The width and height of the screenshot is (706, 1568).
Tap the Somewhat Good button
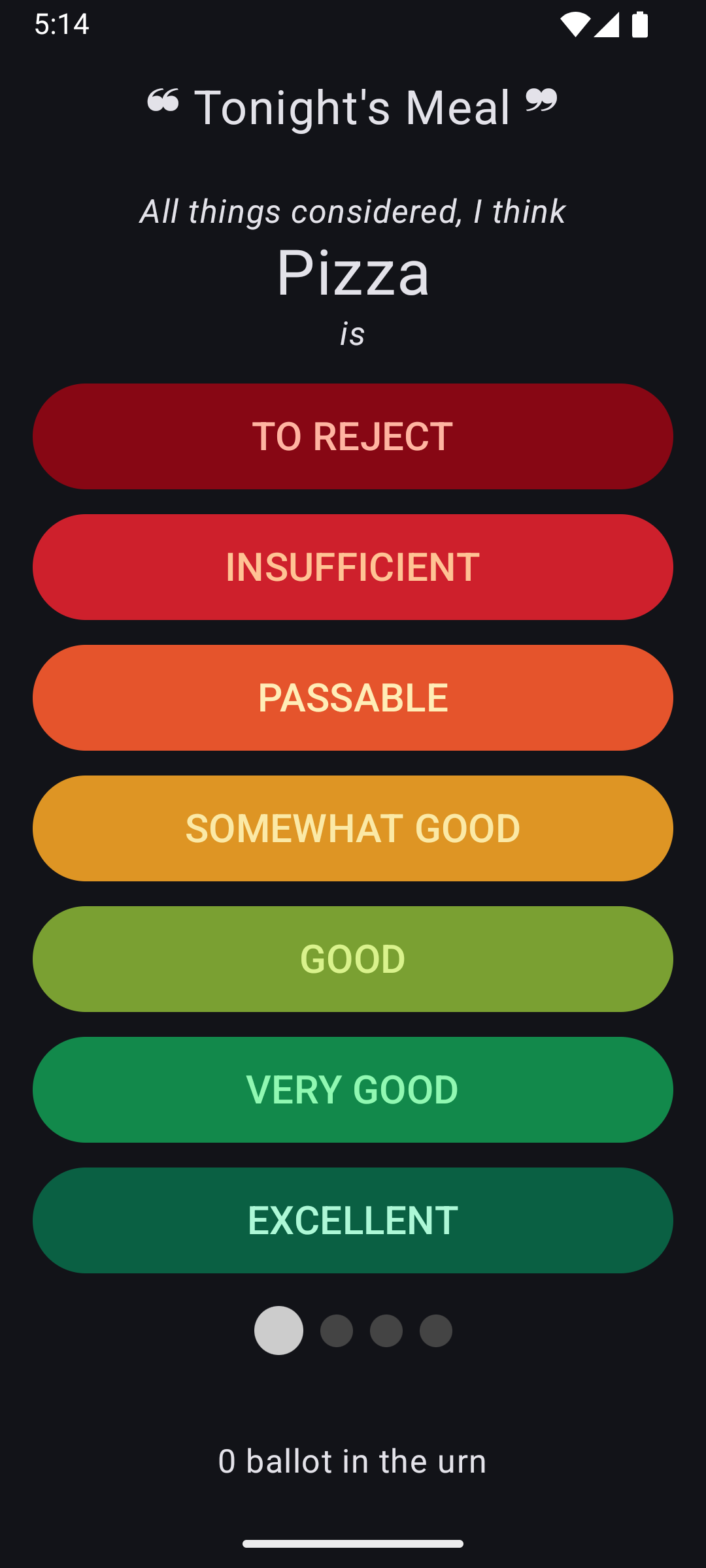353,828
